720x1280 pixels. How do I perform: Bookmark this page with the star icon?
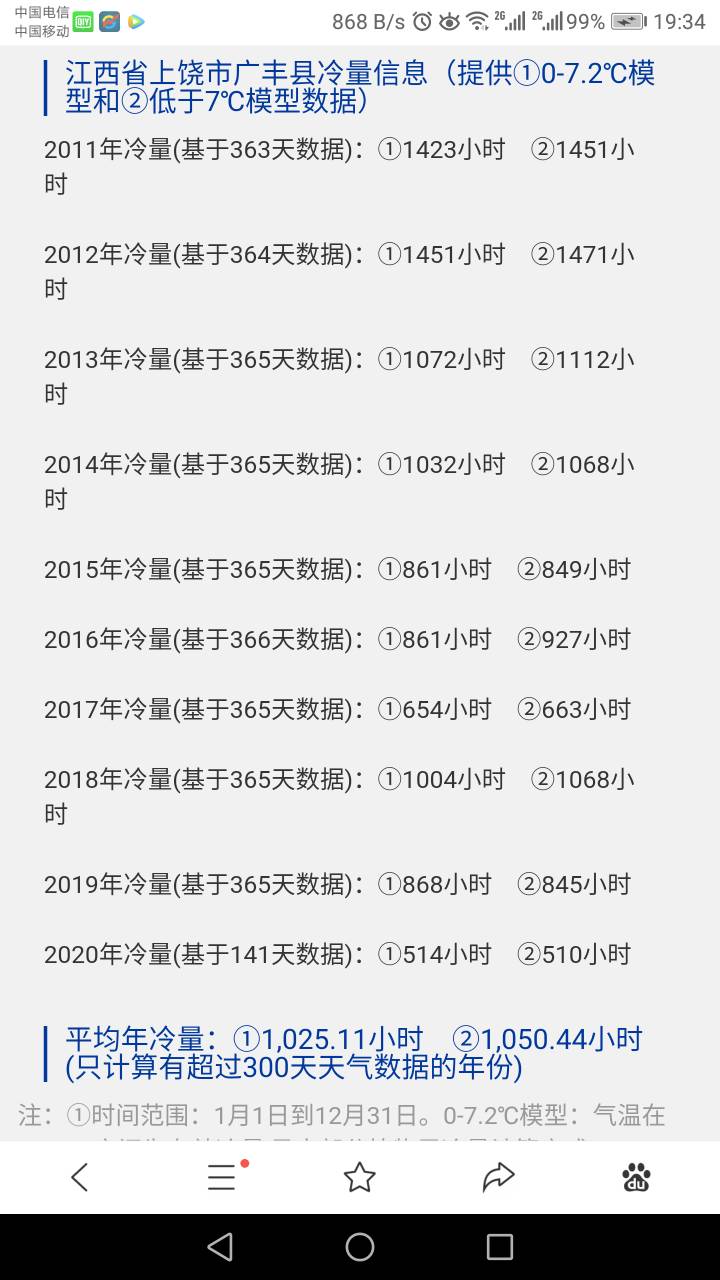360,1177
